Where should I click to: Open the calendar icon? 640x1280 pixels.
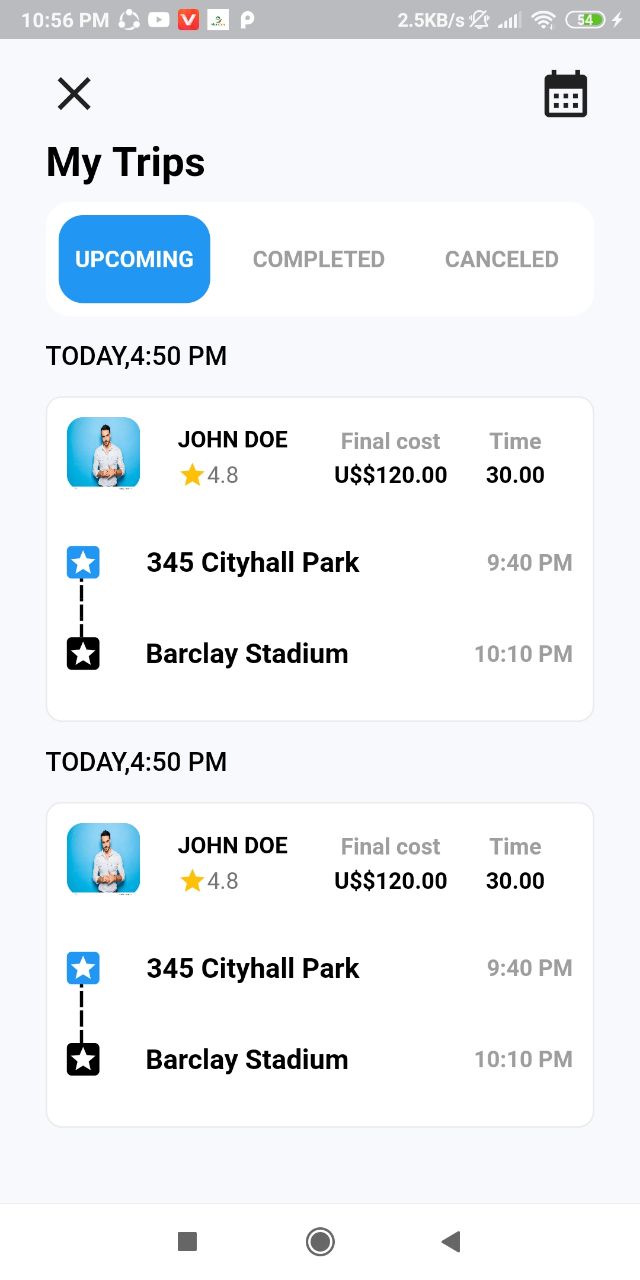565,95
